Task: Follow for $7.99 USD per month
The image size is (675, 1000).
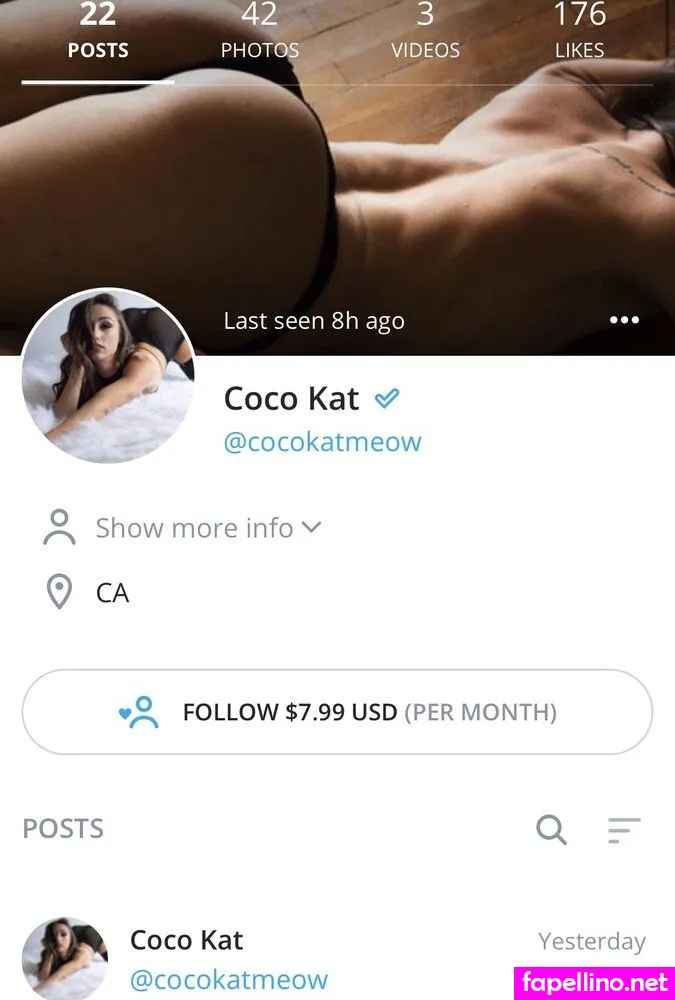Action: (x=337, y=712)
